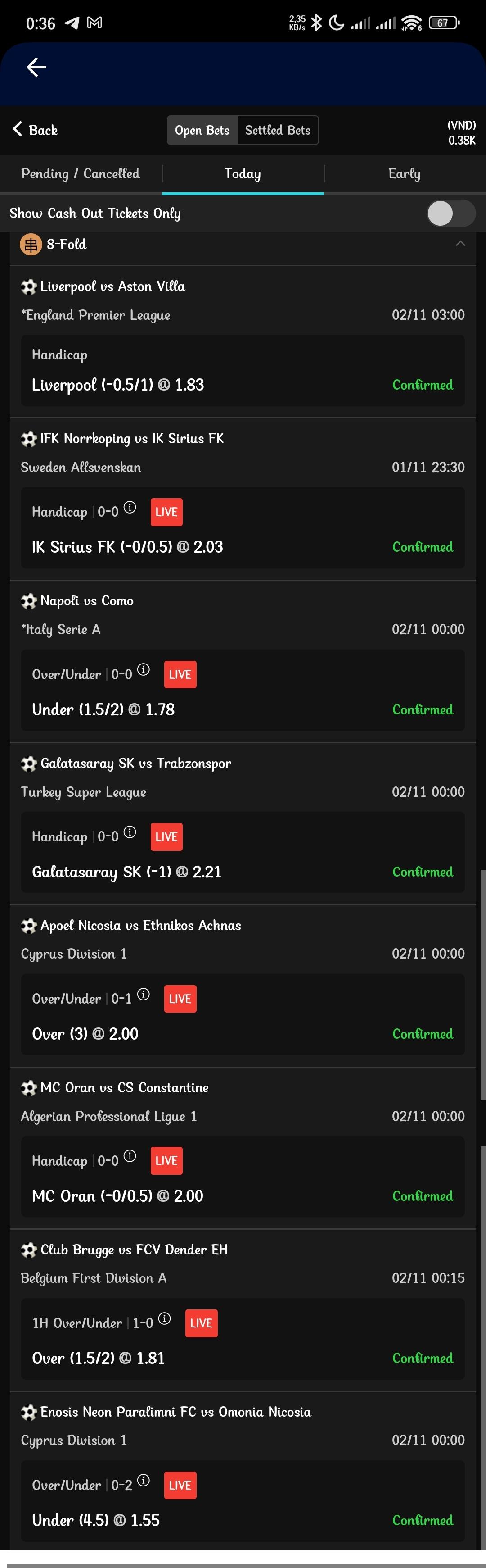The width and height of the screenshot is (486, 1568).
Task: View score info for Apoel Nicosia Over/Under
Action: coord(144,994)
